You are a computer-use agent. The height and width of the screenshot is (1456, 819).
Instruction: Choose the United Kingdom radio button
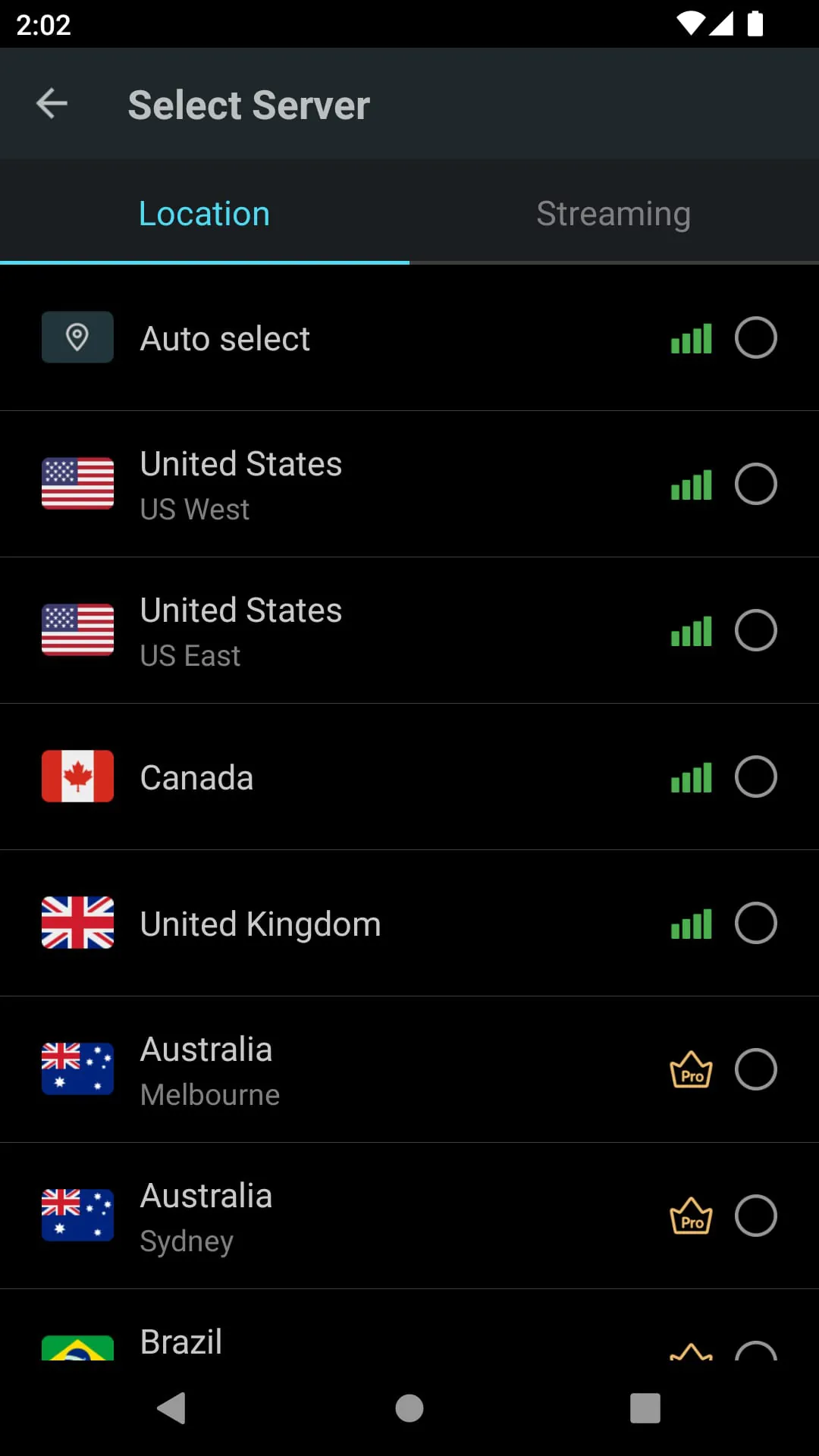pyautogui.click(x=756, y=923)
